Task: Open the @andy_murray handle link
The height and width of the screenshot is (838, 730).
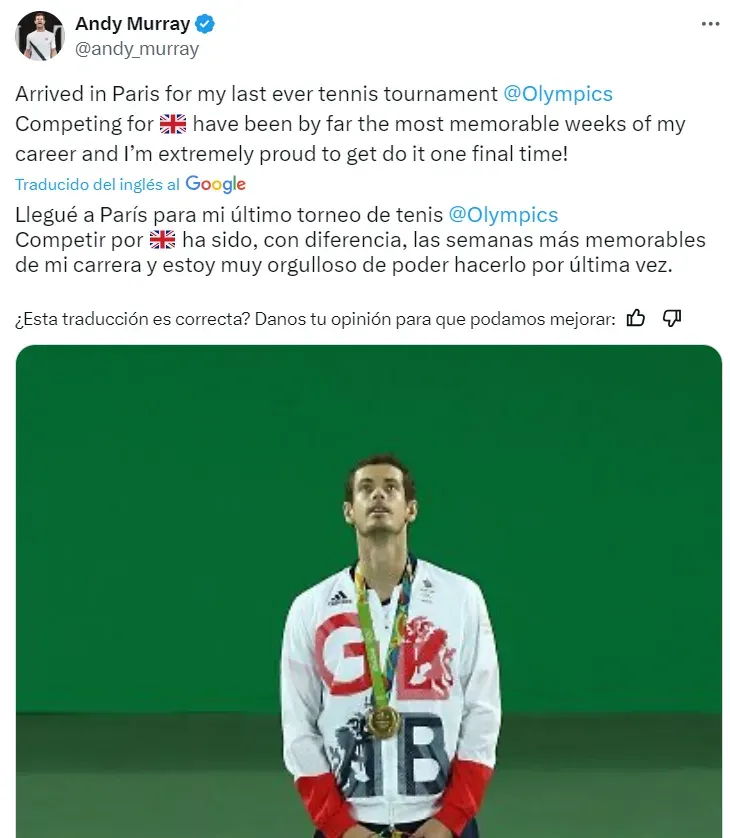Action: 137,49
